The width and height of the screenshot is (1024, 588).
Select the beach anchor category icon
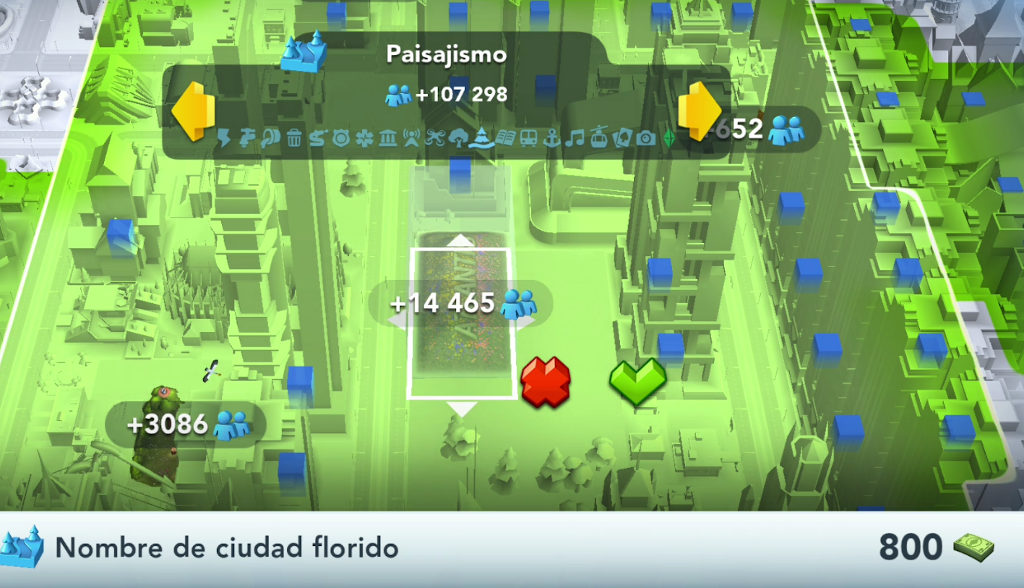tap(552, 139)
